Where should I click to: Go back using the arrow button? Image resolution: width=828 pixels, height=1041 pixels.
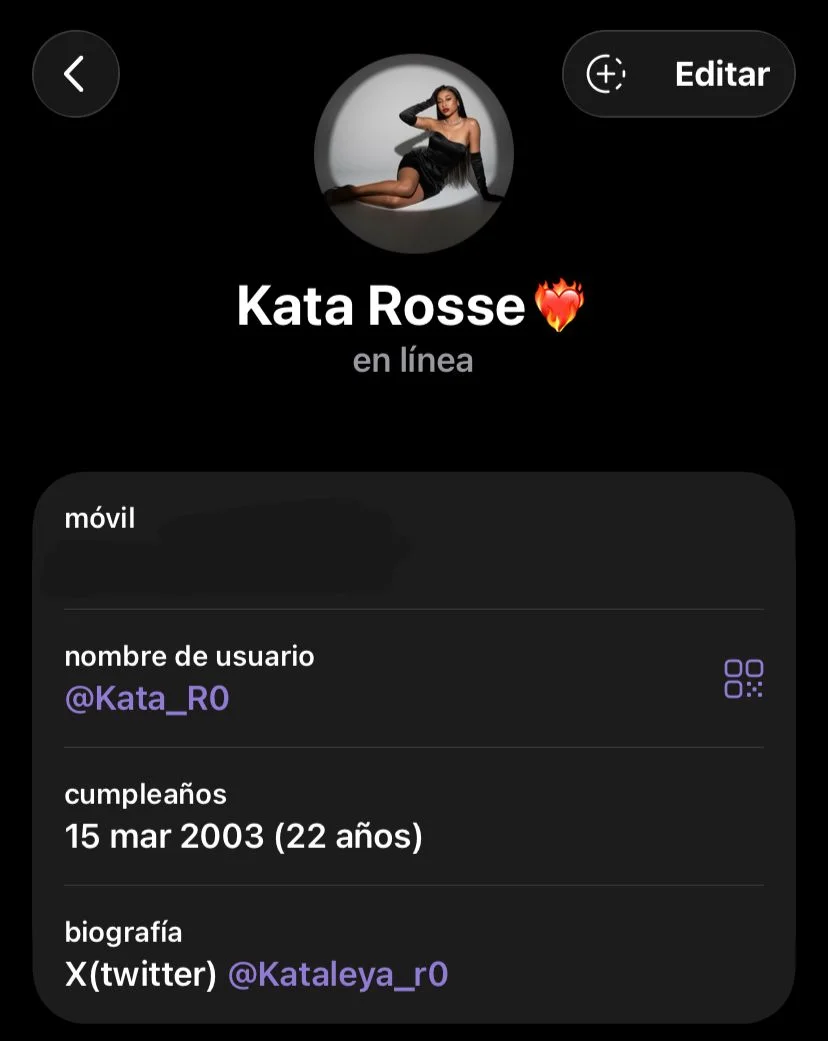click(x=75, y=74)
